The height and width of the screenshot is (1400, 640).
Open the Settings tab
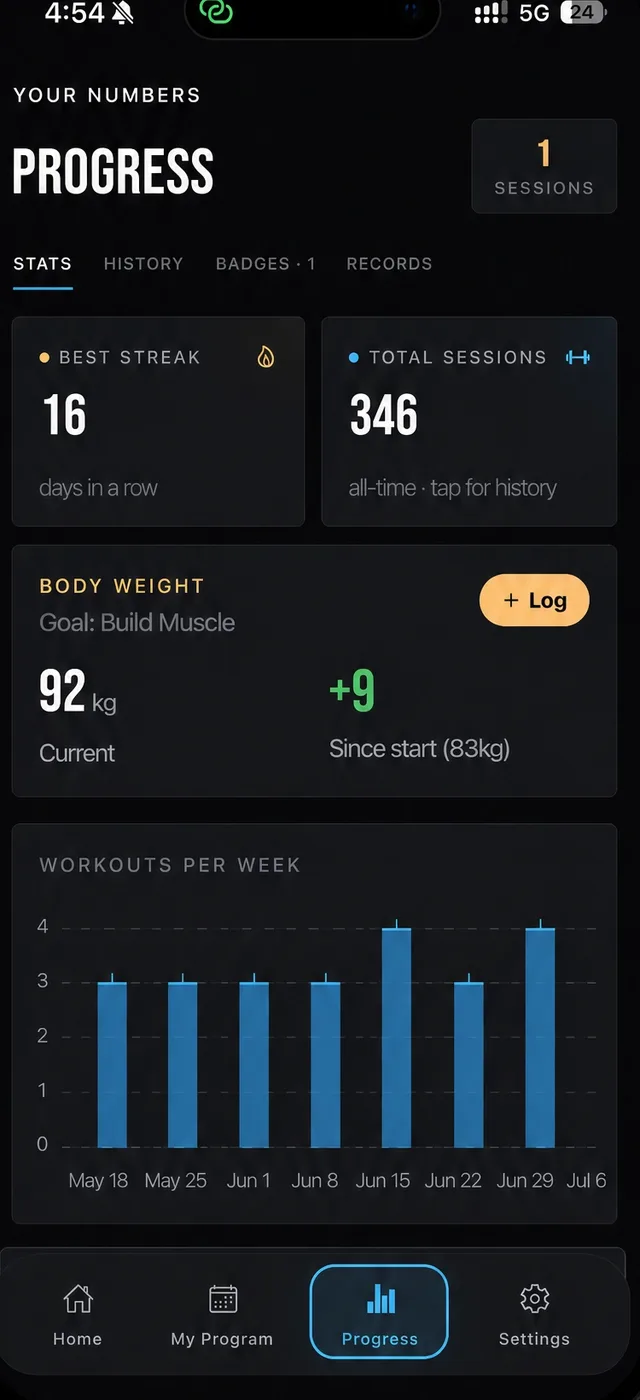(534, 1314)
